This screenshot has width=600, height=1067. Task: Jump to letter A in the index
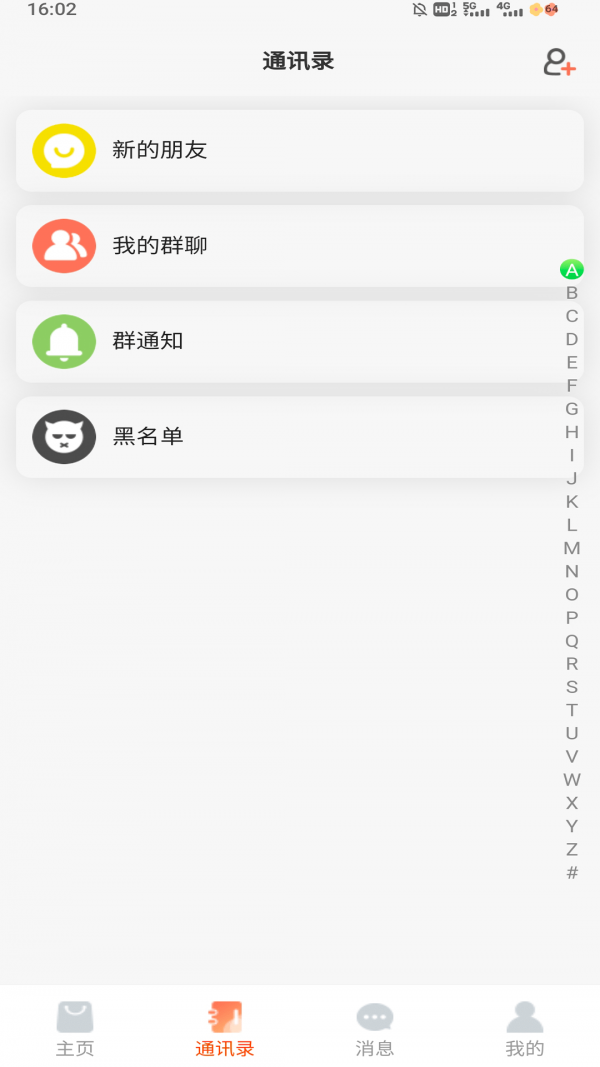(x=571, y=270)
